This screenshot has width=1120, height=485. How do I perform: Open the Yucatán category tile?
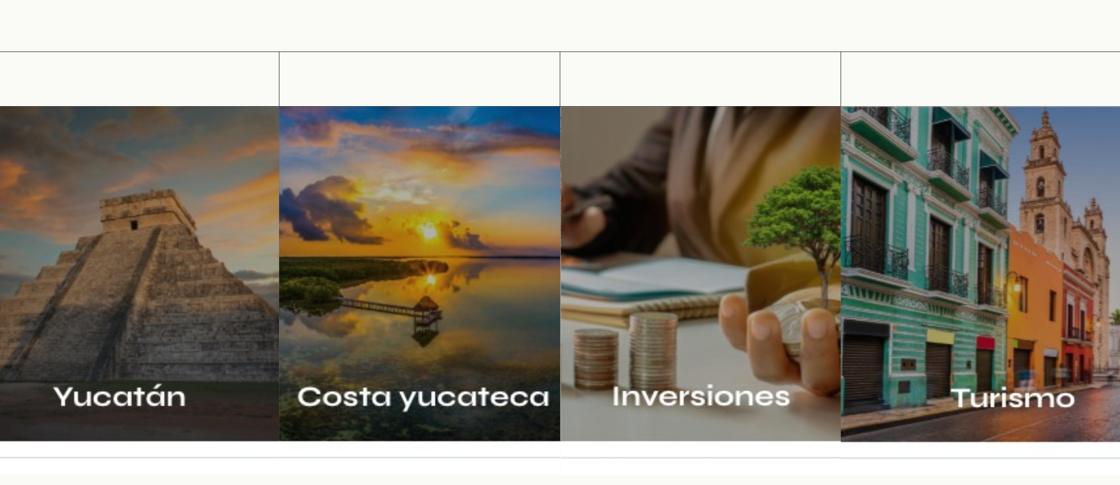click(138, 275)
